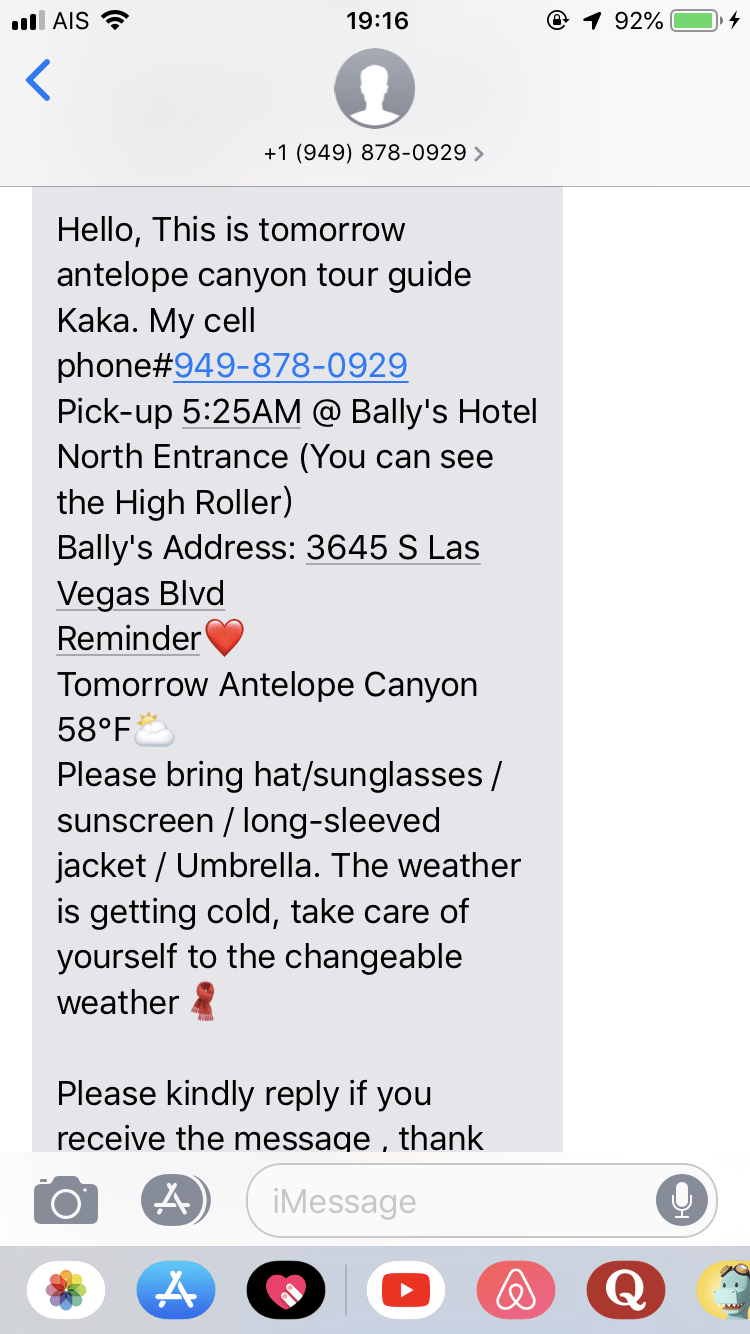Image resolution: width=750 pixels, height=1334 pixels.
Task: Open the Airbnb iMessage app
Action: (516, 1291)
